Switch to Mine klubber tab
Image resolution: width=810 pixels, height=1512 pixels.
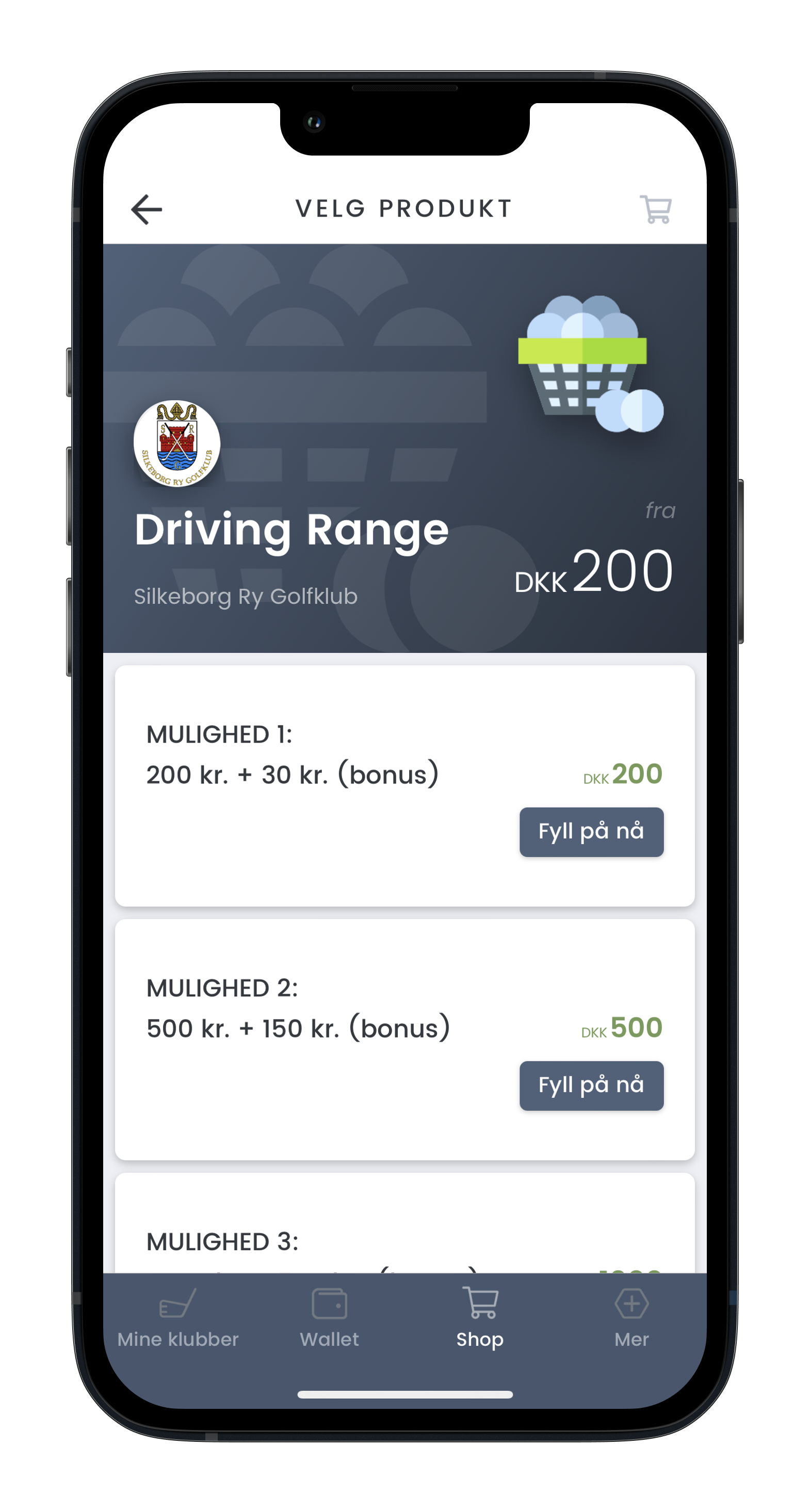click(178, 1318)
